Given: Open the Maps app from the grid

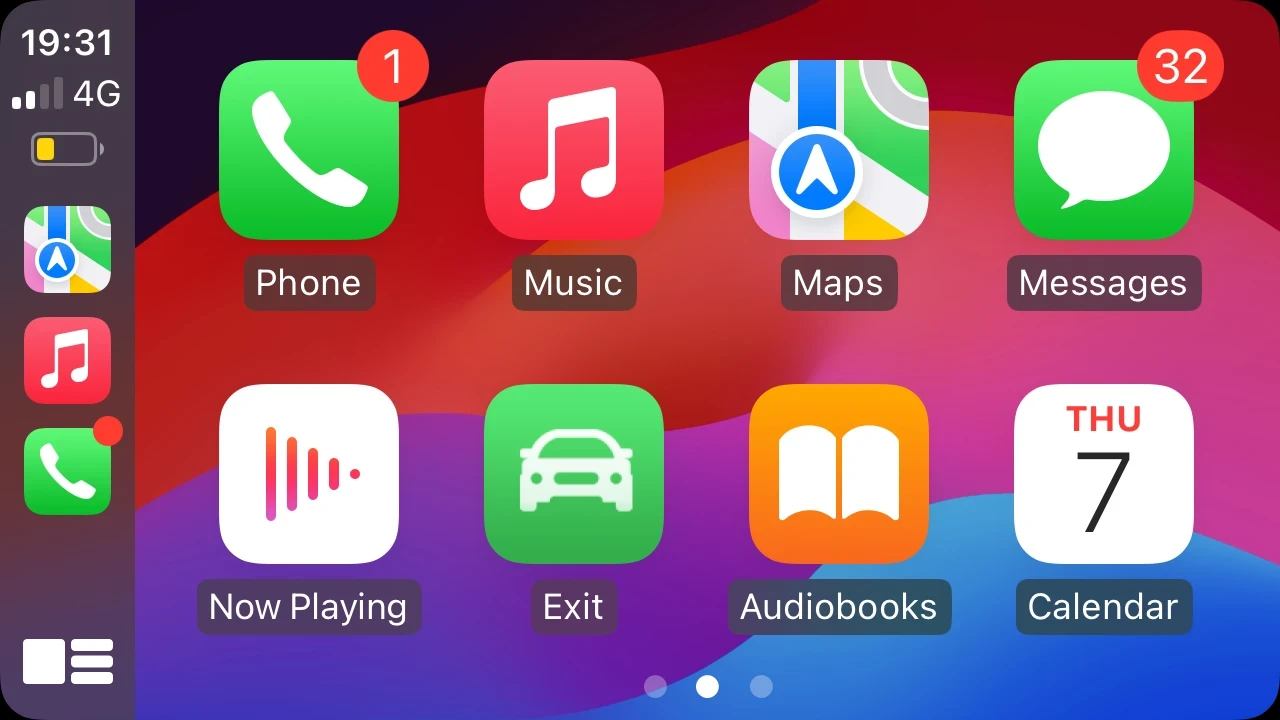Looking at the screenshot, I should click(x=838, y=150).
